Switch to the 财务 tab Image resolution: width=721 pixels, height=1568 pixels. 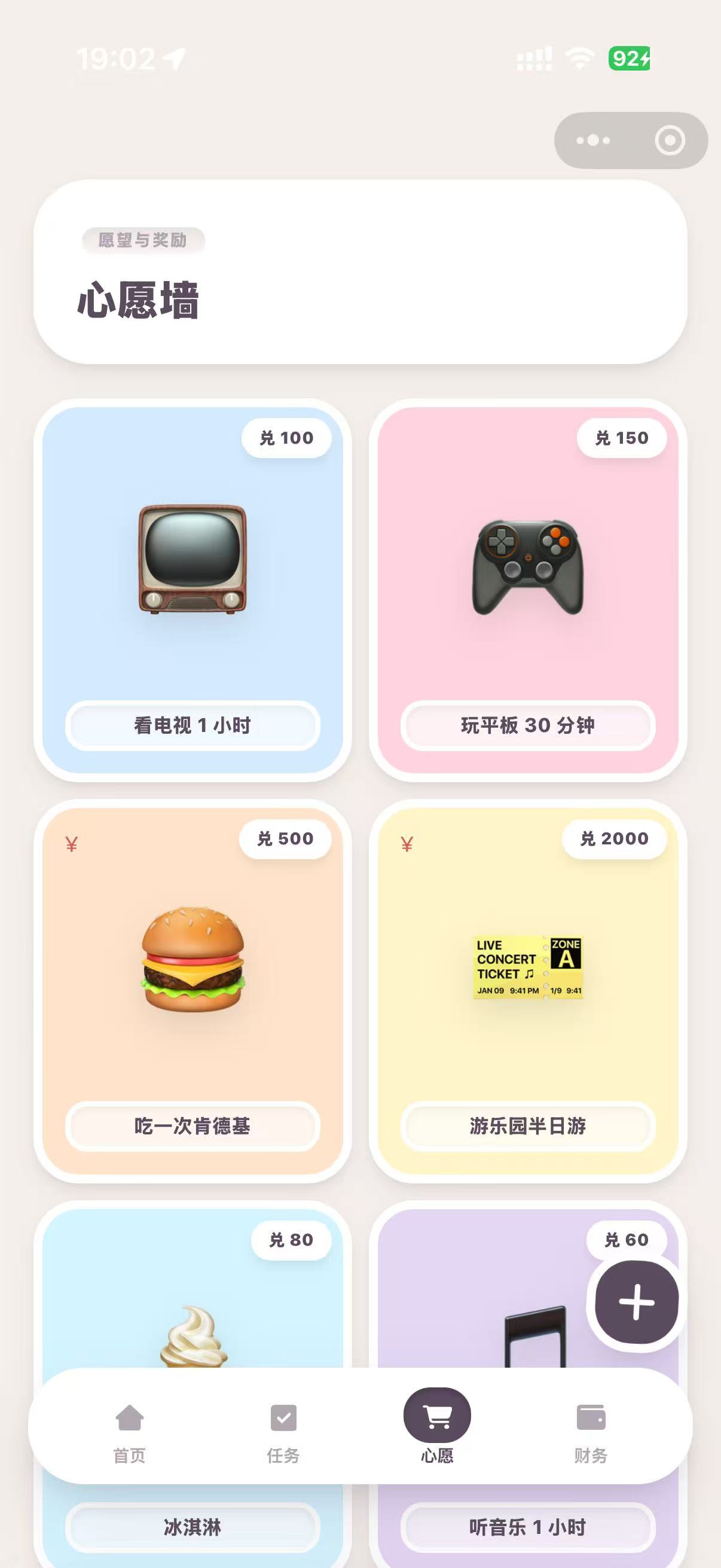(x=591, y=1432)
